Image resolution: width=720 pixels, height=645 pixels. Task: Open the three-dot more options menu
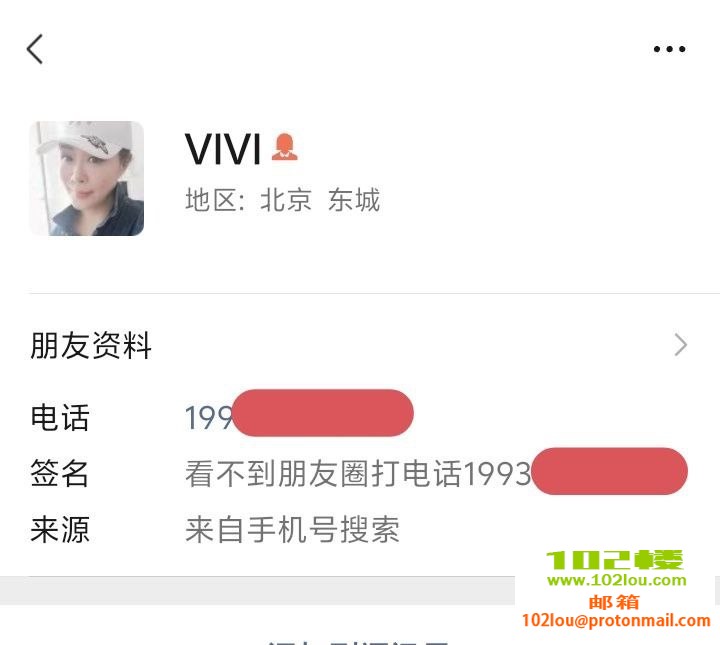click(669, 49)
